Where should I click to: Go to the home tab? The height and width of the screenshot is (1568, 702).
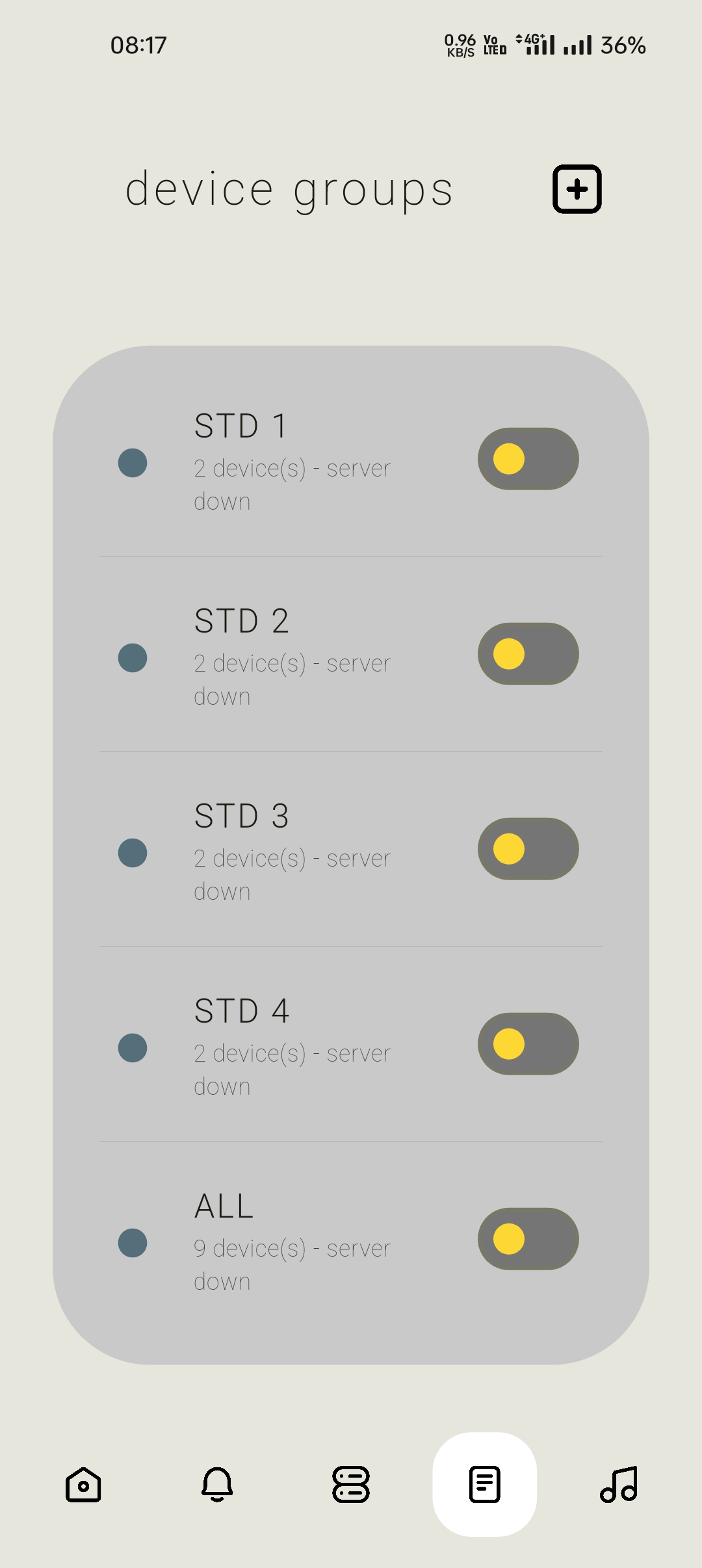(x=83, y=1485)
